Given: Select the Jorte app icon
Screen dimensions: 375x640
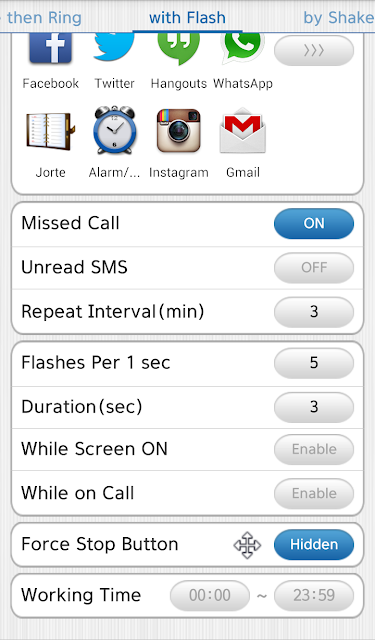Looking at the screenshot, I should (51, 131).
